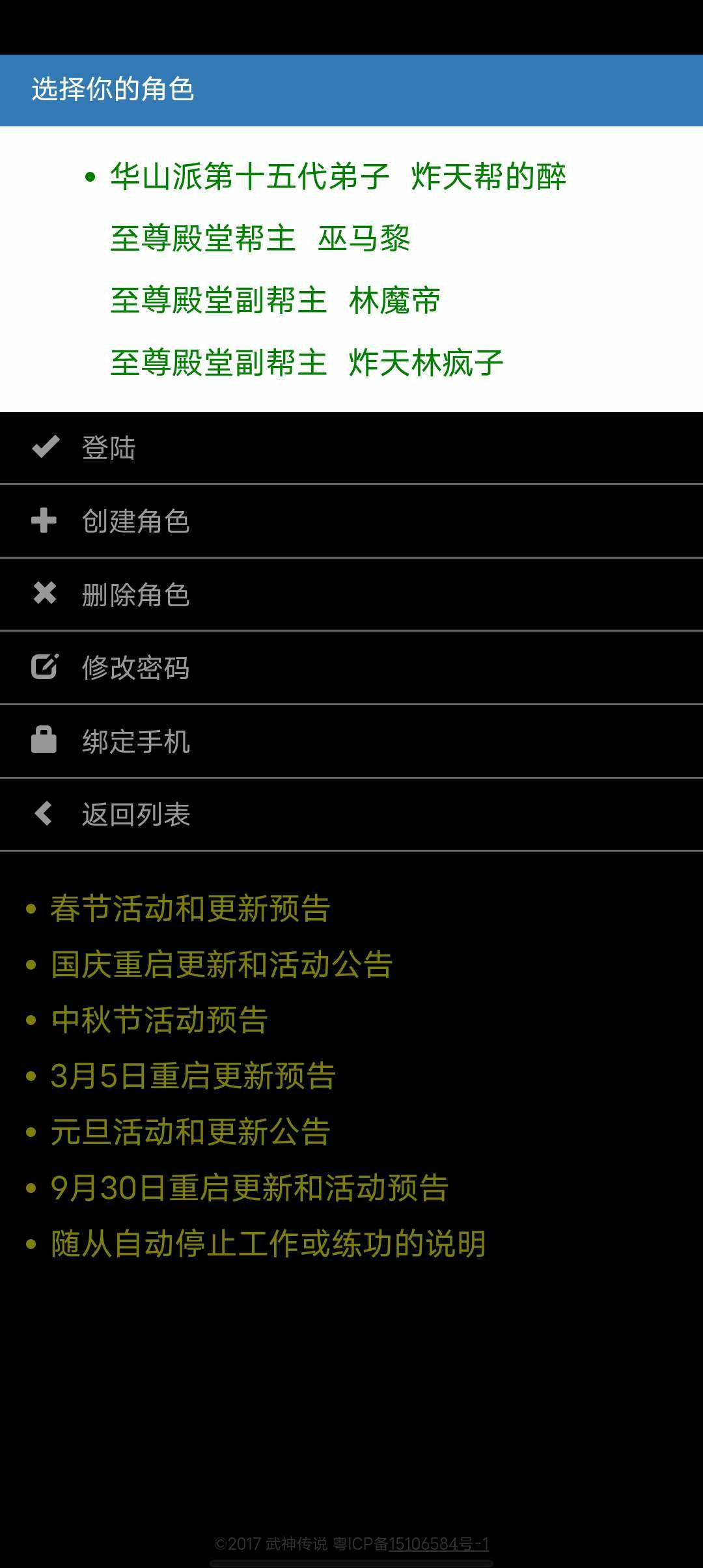Open ICP number link 15106584号-1
Viewport: 703px width, 1568px height.
click(x=439, y=1544)
